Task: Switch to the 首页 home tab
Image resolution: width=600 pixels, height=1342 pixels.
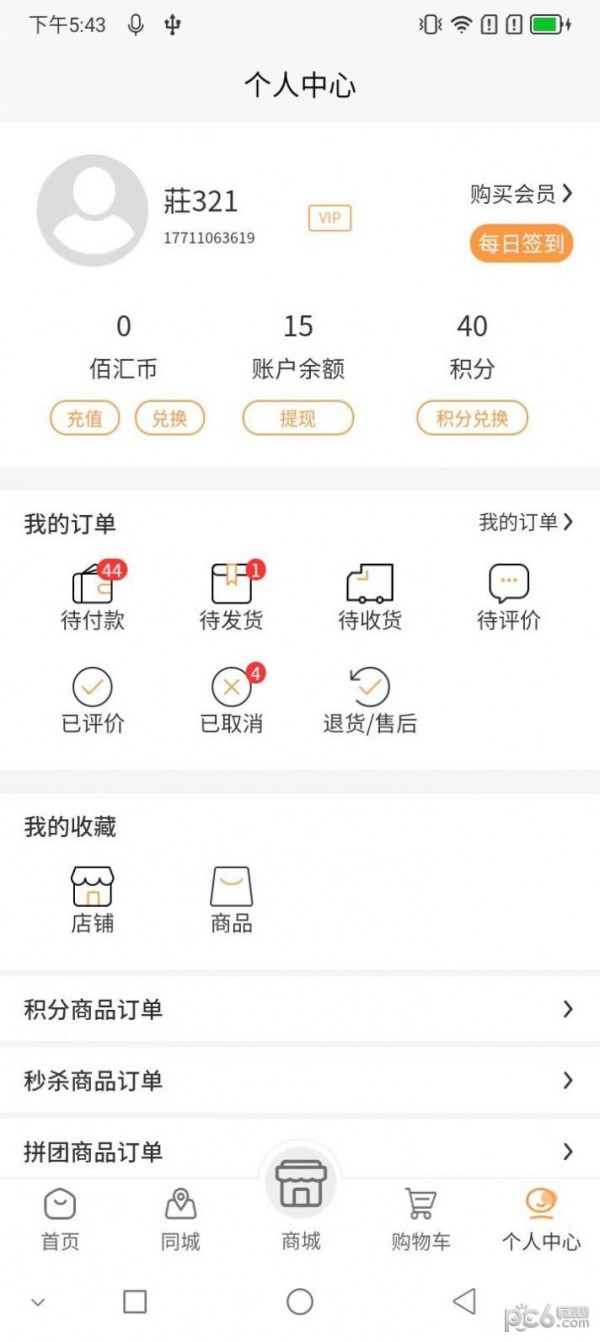Action: tap(60, 1220)
